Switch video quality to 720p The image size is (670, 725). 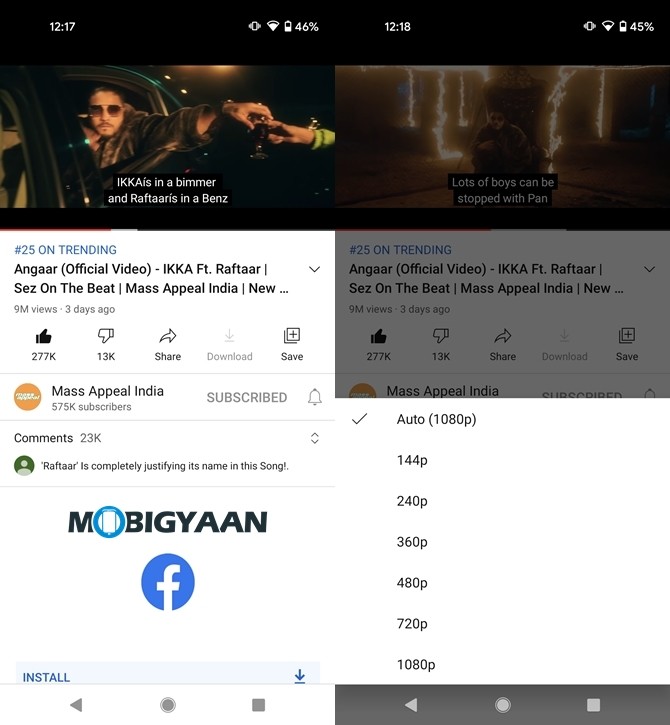[x=412, y=624]
